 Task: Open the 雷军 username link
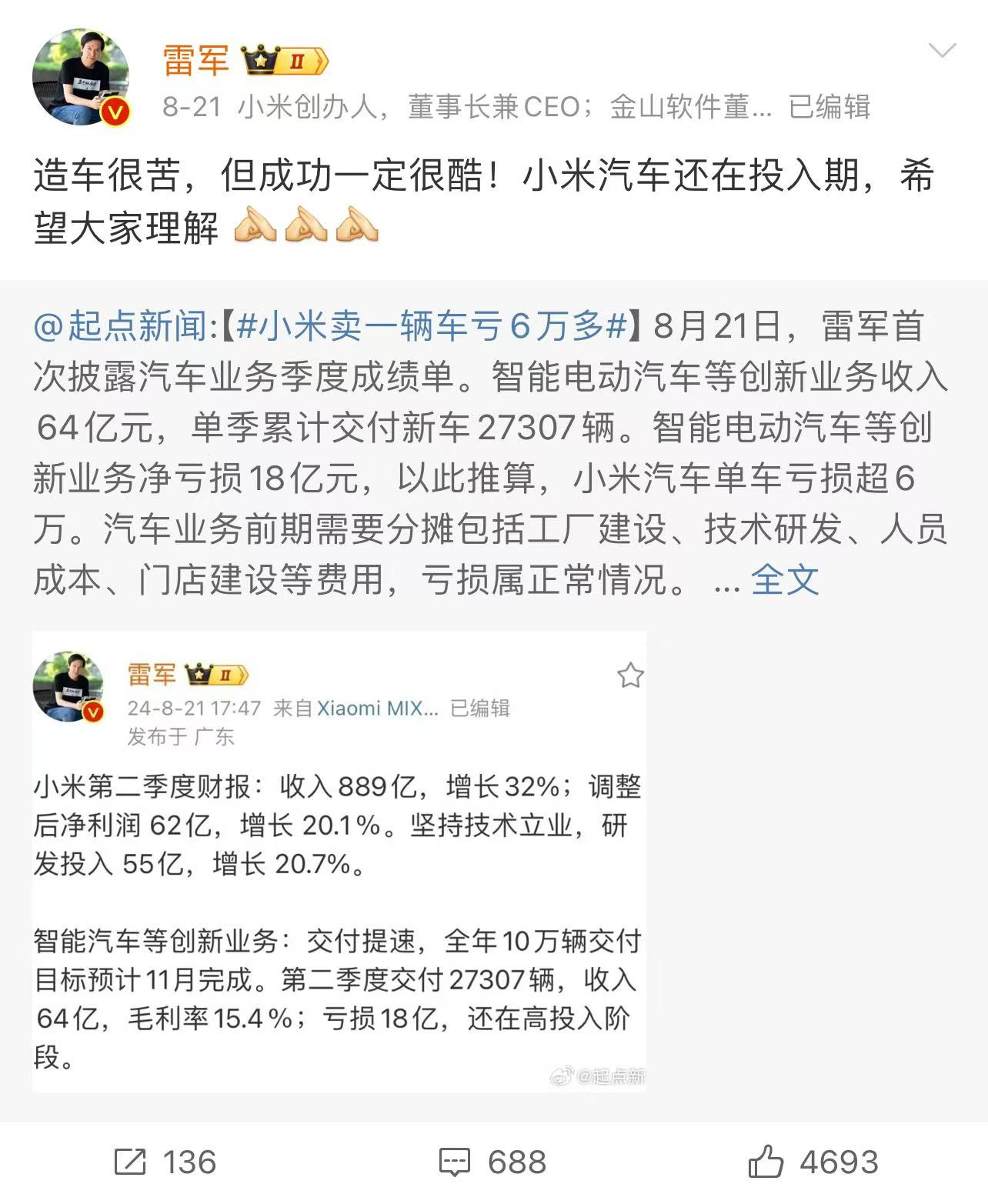coord(195,60)
